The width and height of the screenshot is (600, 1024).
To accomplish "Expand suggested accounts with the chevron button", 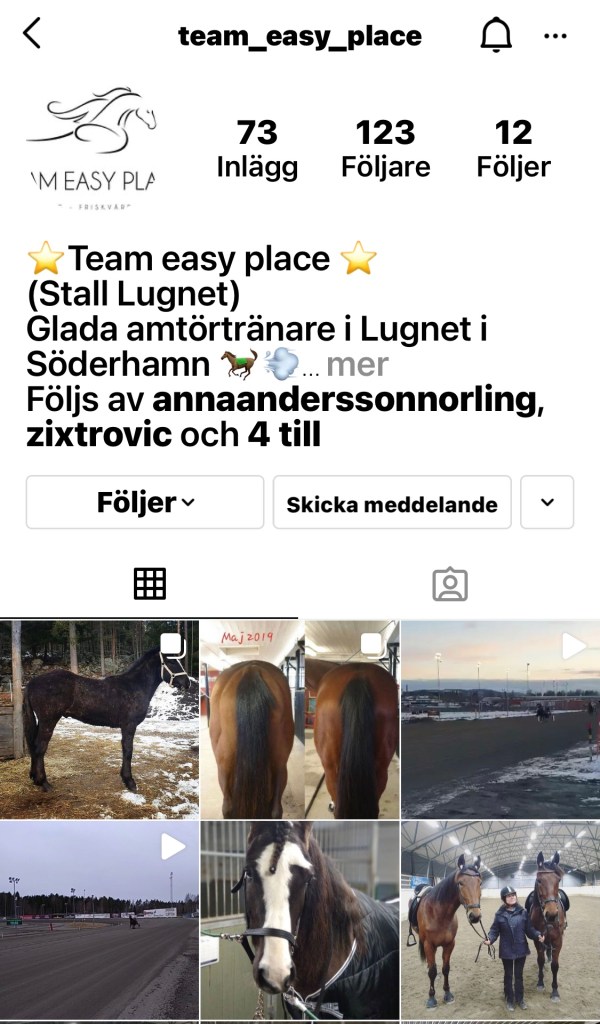I will coord(547,502).
